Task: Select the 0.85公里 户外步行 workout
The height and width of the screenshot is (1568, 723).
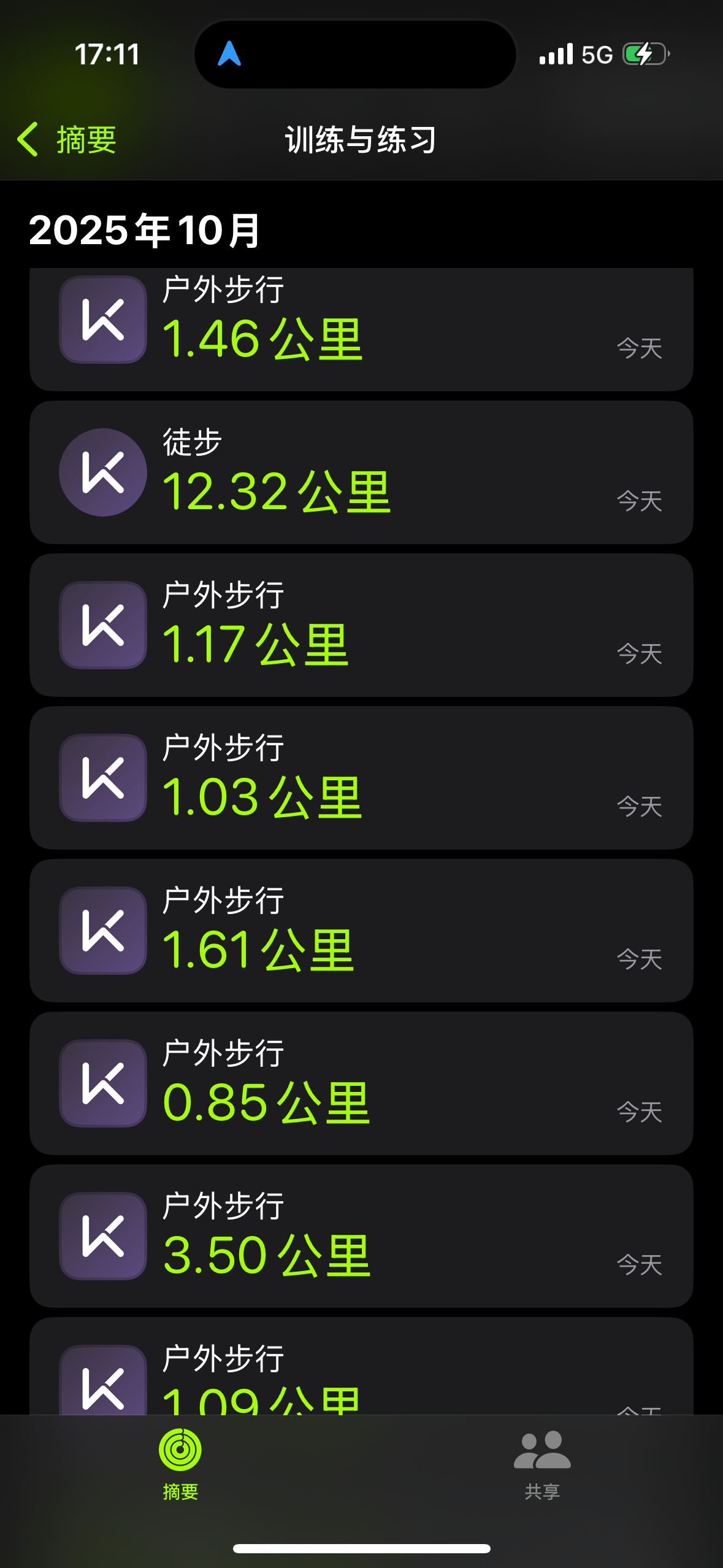Action: 361,1083
